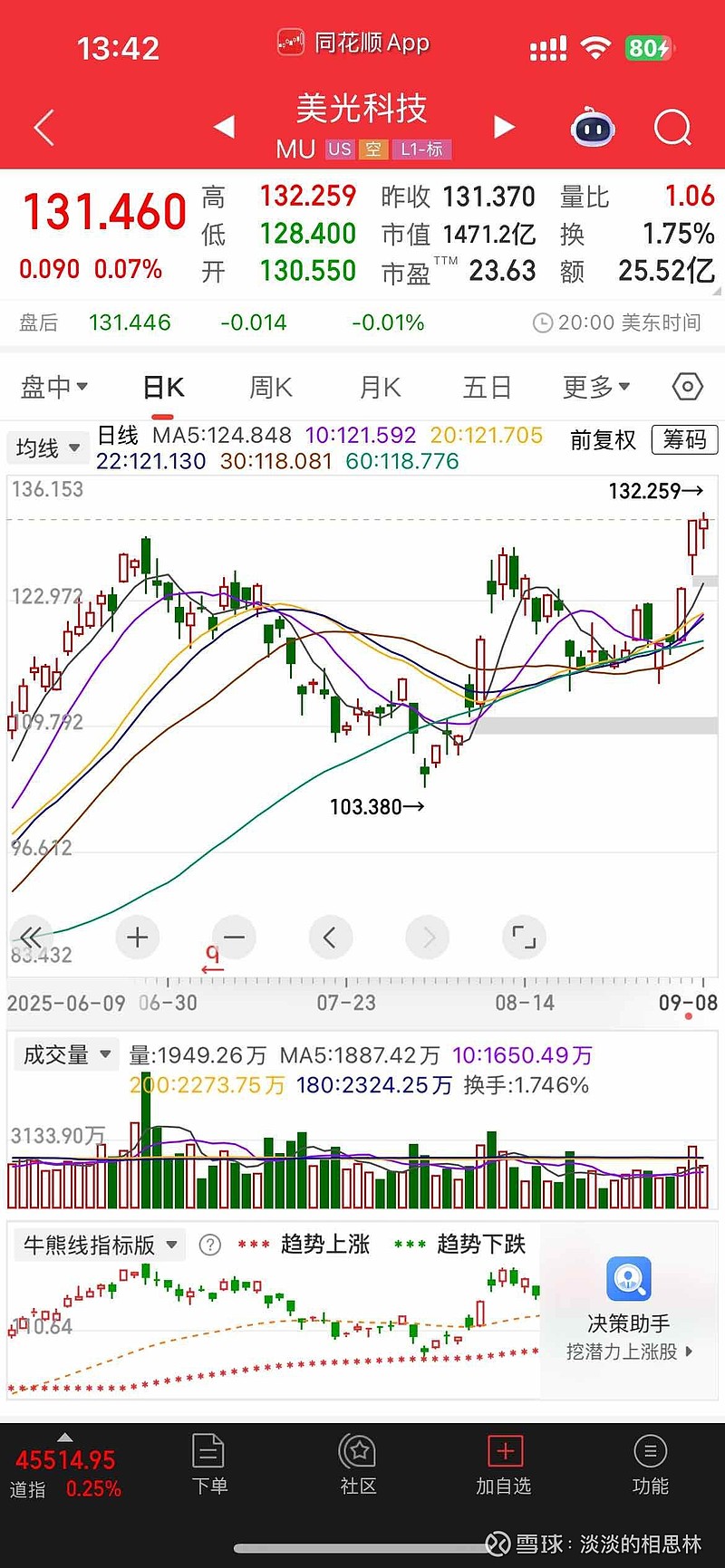The image size is (725, 1568).
Task: Open the 均线 indicator dropdown
Action: click(48, 447)
